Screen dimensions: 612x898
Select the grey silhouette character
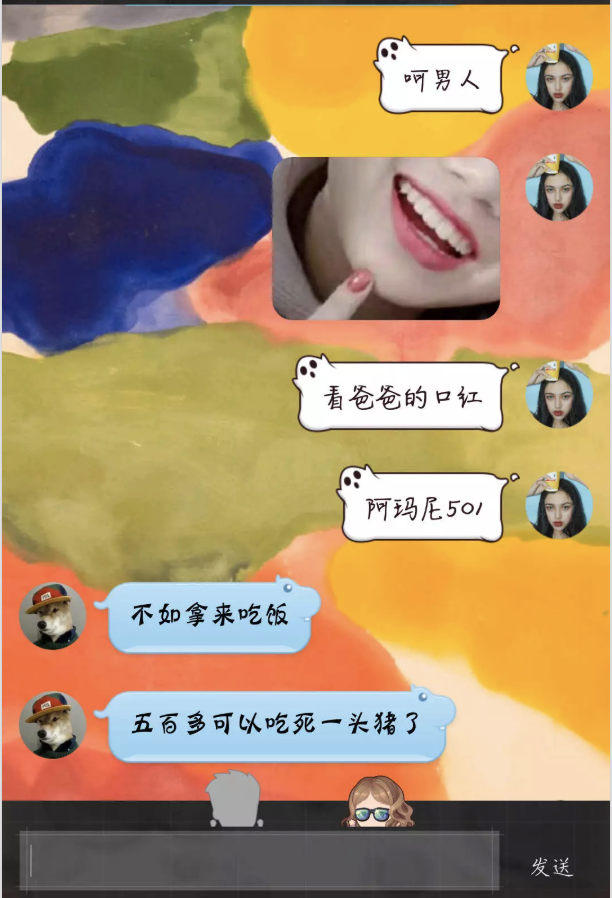[x=236, y=799]
